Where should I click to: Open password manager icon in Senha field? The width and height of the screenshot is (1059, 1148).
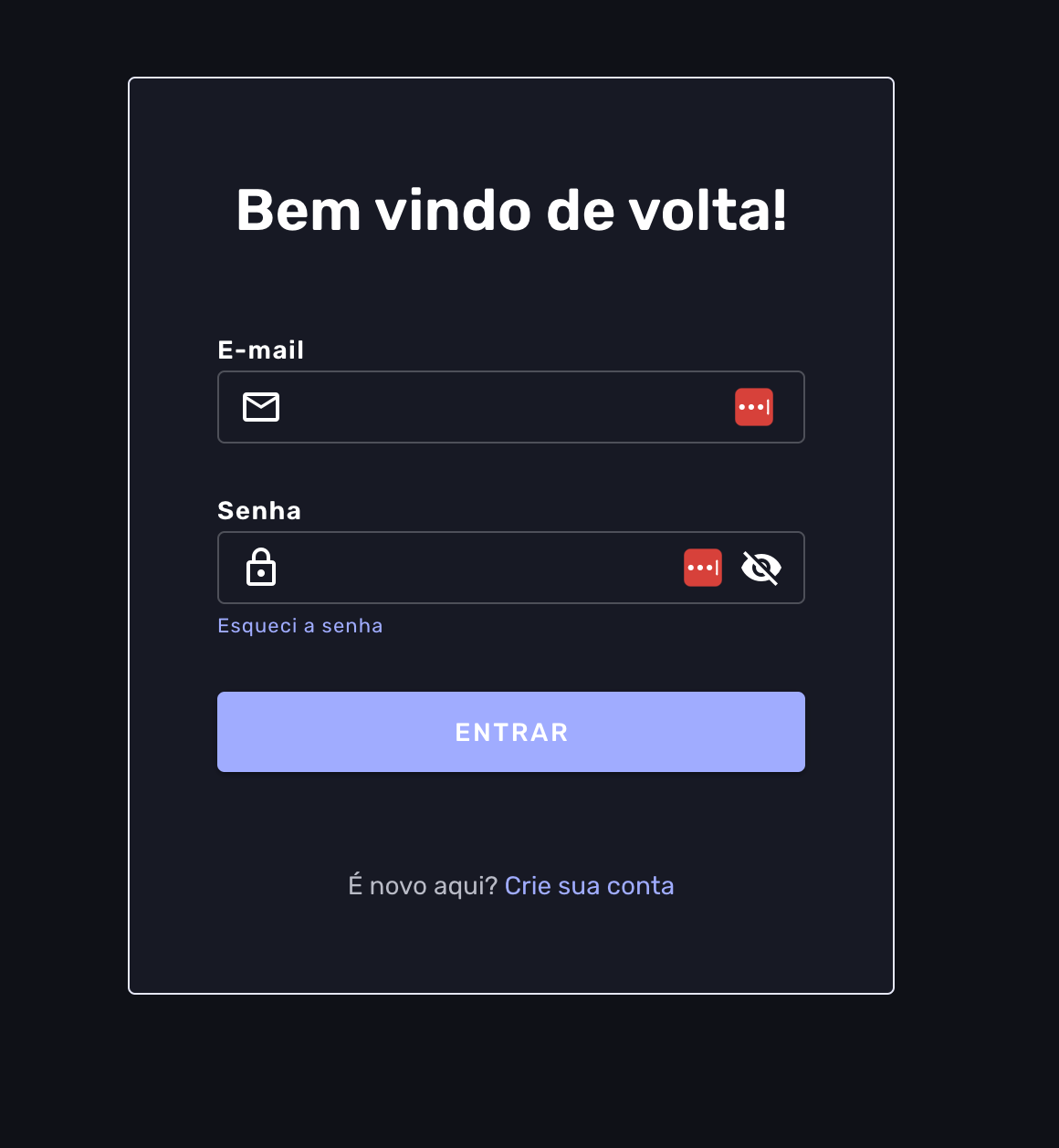703,568
